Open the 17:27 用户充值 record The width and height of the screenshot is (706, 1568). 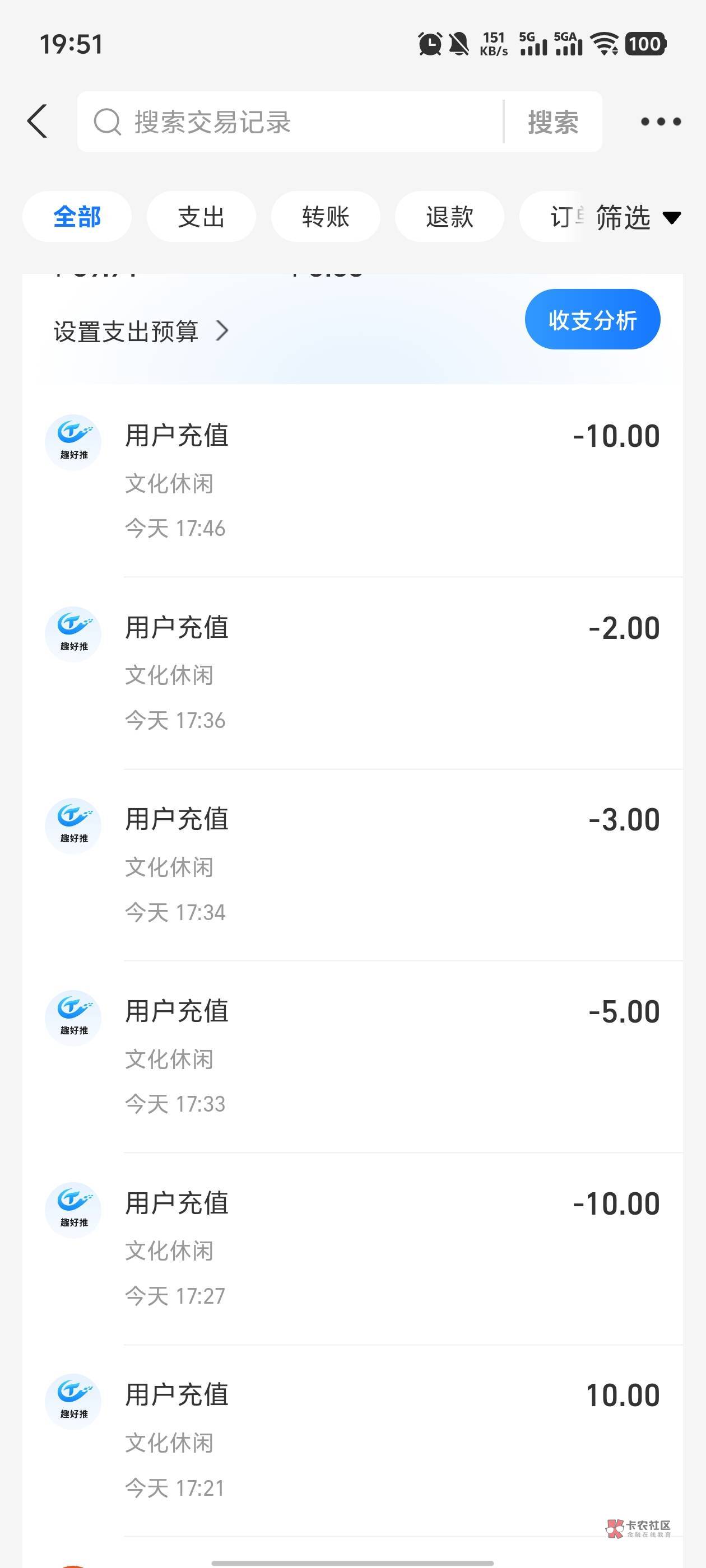pos(365,1248)
